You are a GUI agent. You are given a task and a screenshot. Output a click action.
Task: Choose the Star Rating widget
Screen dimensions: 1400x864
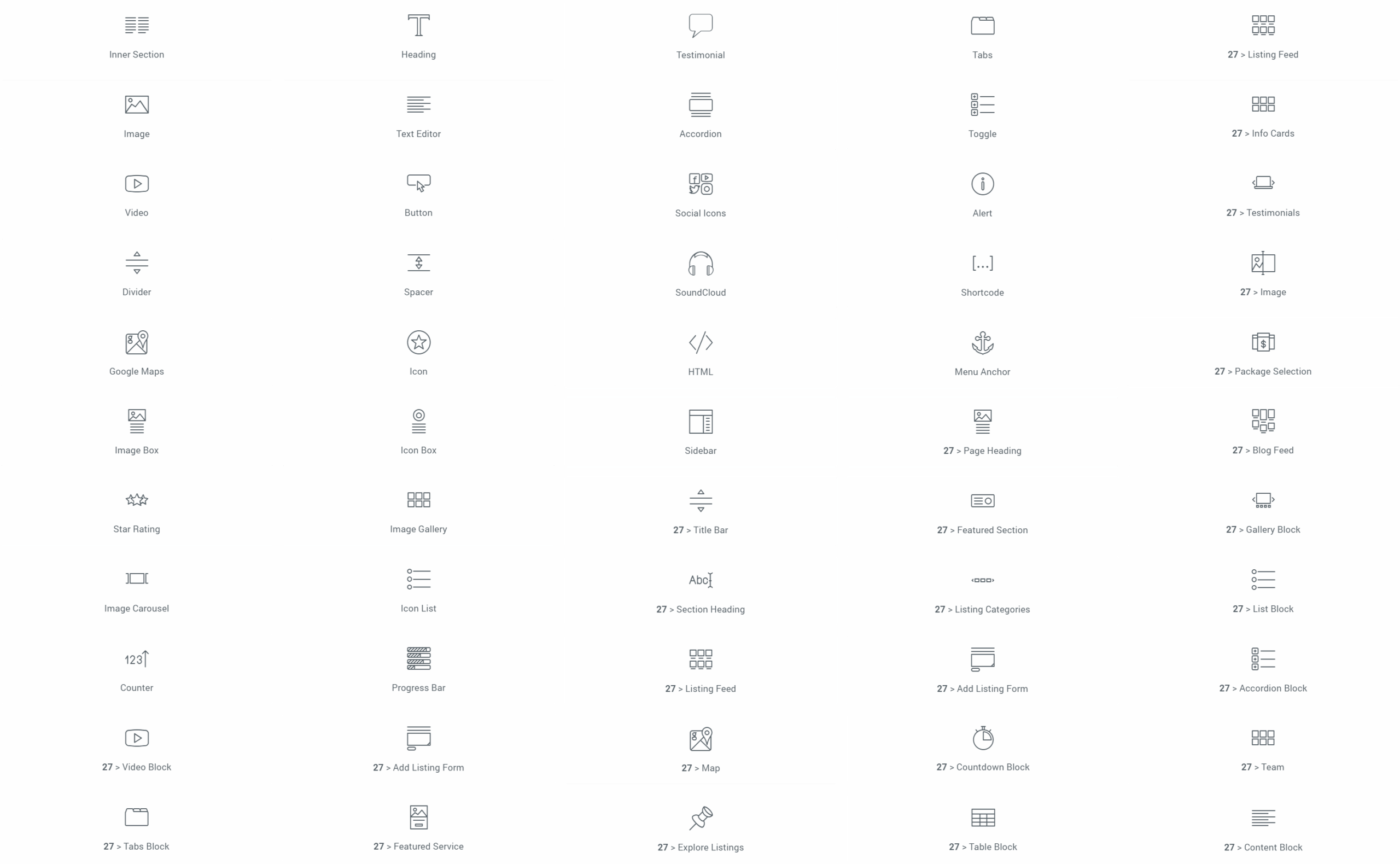pyautogui.click(x=137, y=511)
